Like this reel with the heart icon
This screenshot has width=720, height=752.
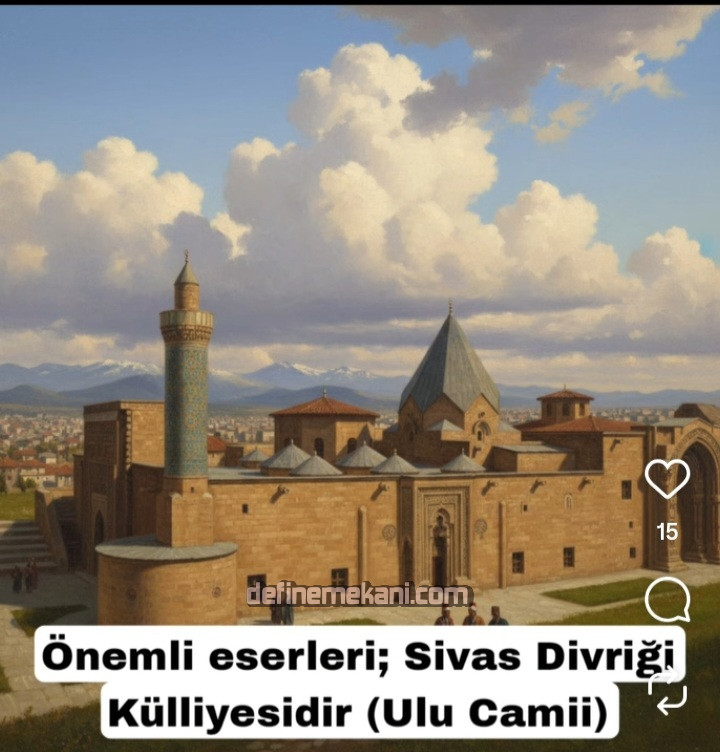(x=667, y=480)
